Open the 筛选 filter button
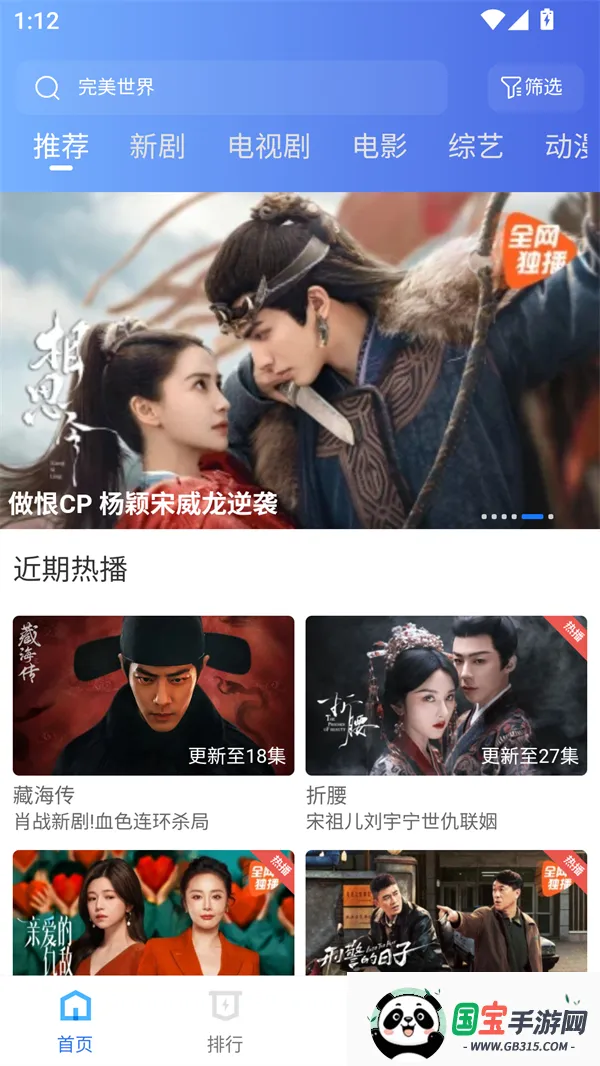 click(x=535, y=88)
